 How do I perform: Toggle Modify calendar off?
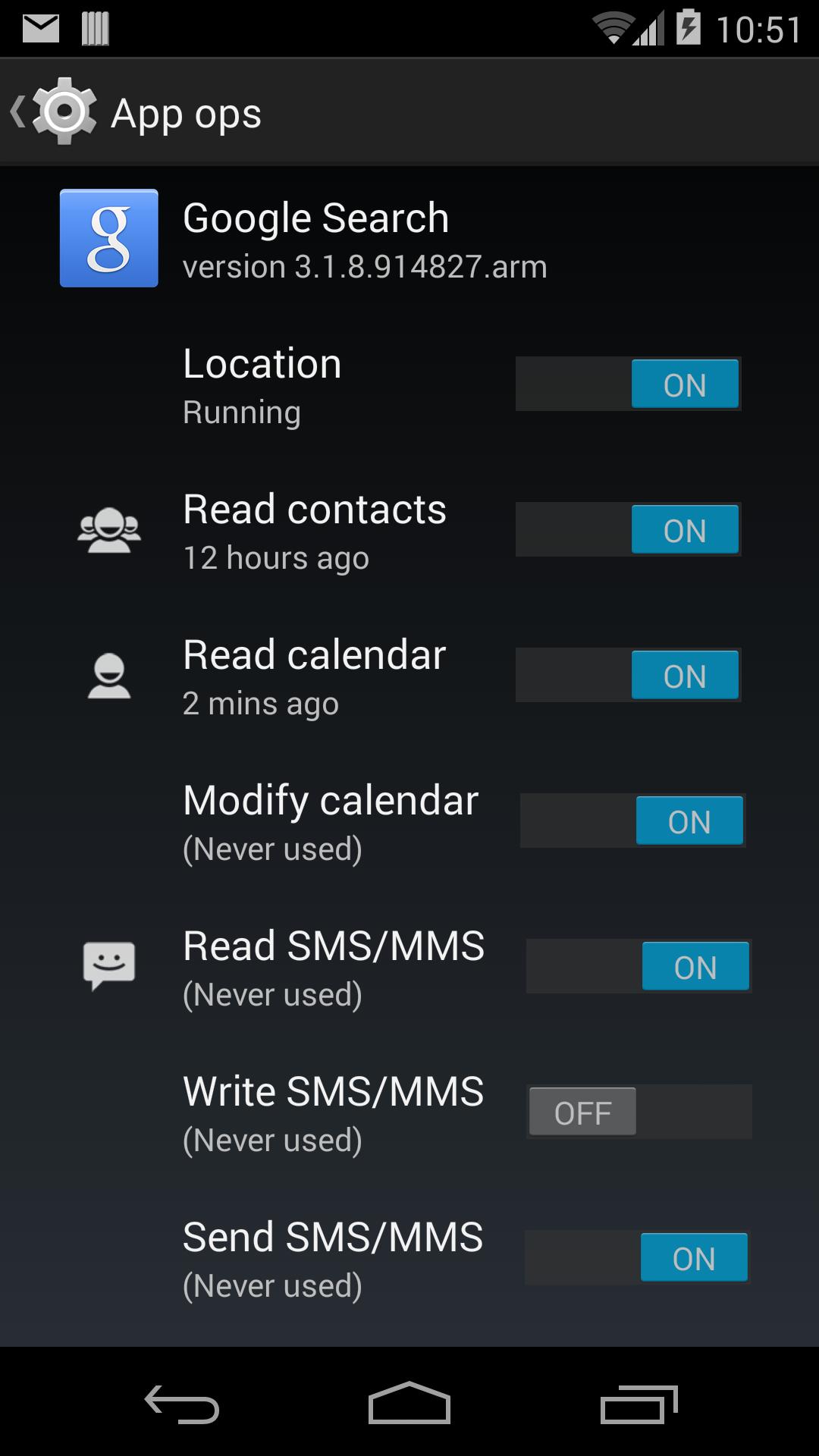632,821
